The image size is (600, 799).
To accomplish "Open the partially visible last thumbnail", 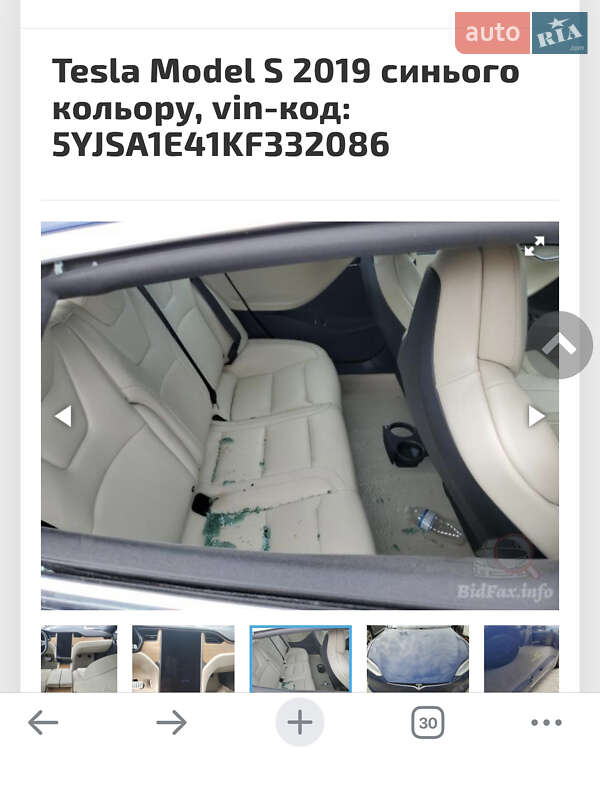I will (521, 658).
